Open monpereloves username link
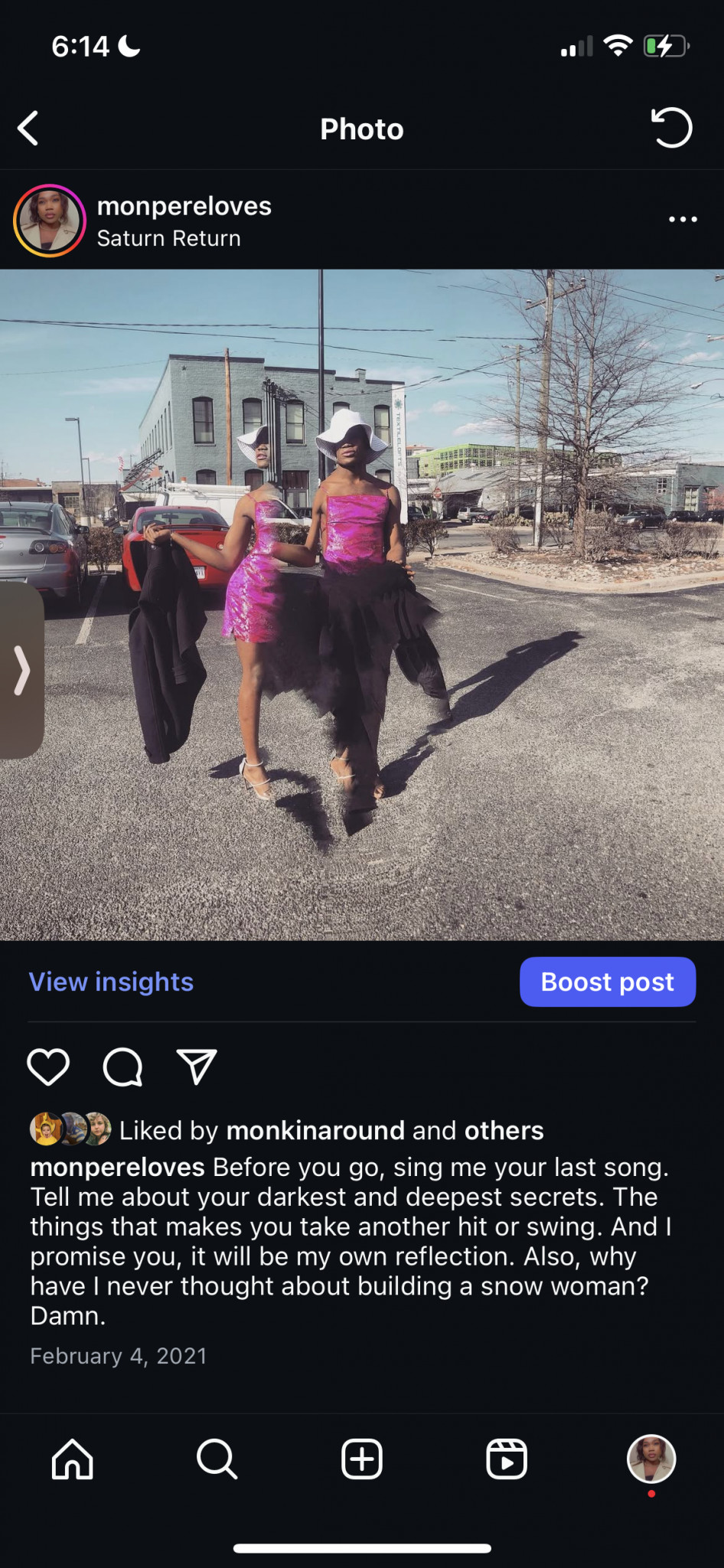 (184, 206)
